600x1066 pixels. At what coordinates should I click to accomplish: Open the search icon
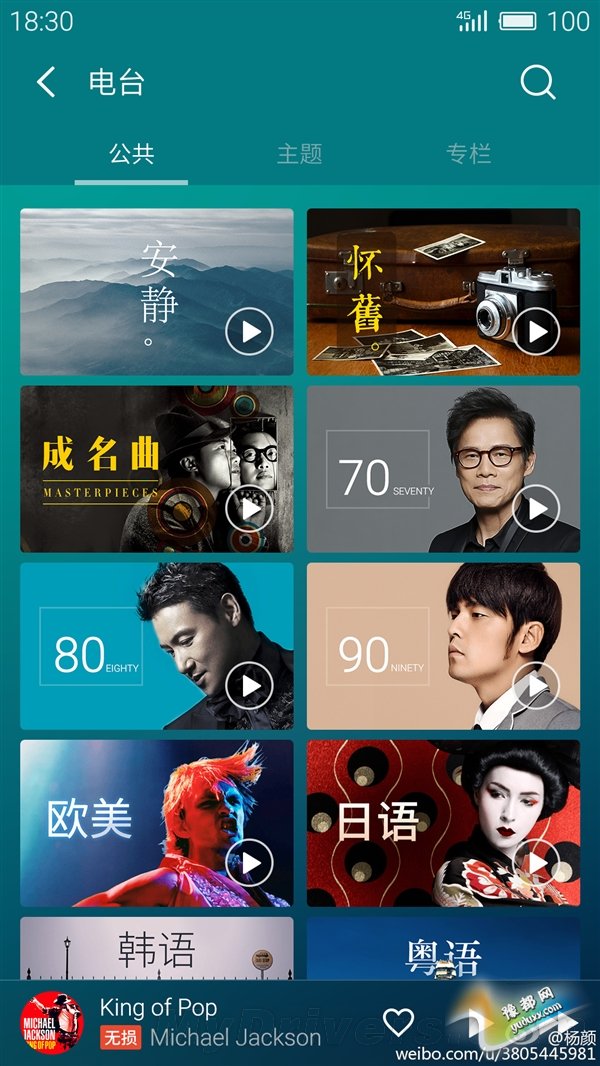537,82
